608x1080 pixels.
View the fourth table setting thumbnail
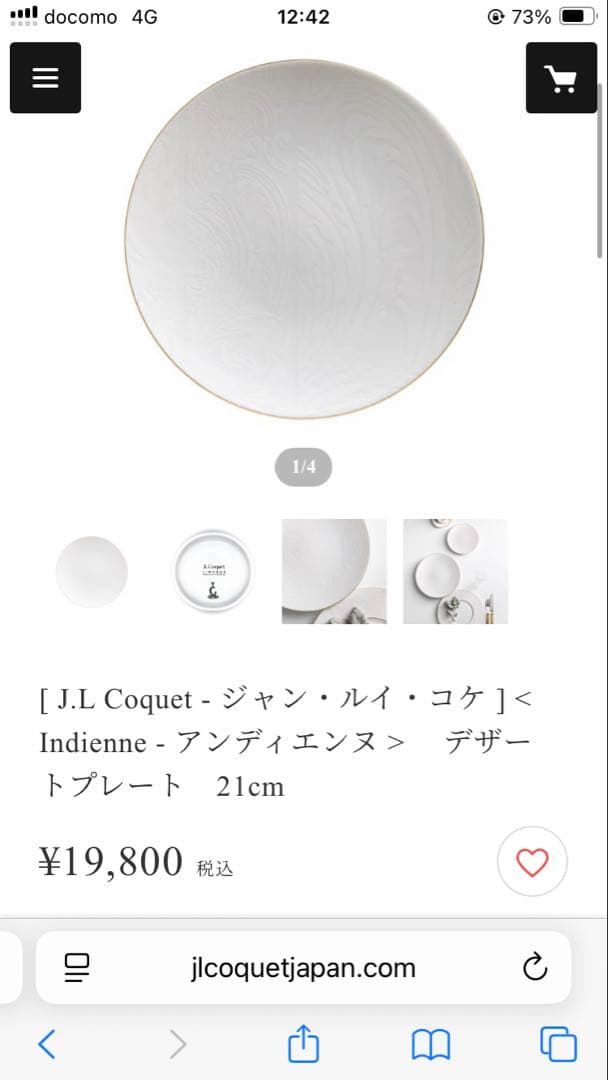[x=455, y=572]
